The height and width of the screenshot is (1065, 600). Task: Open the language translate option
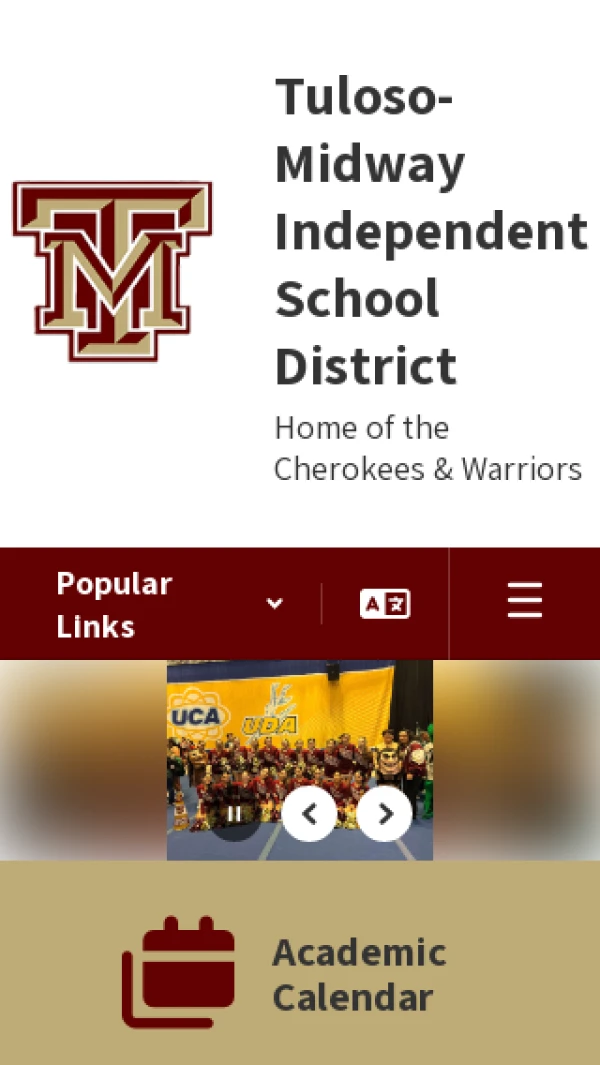[x=385, y=604]
